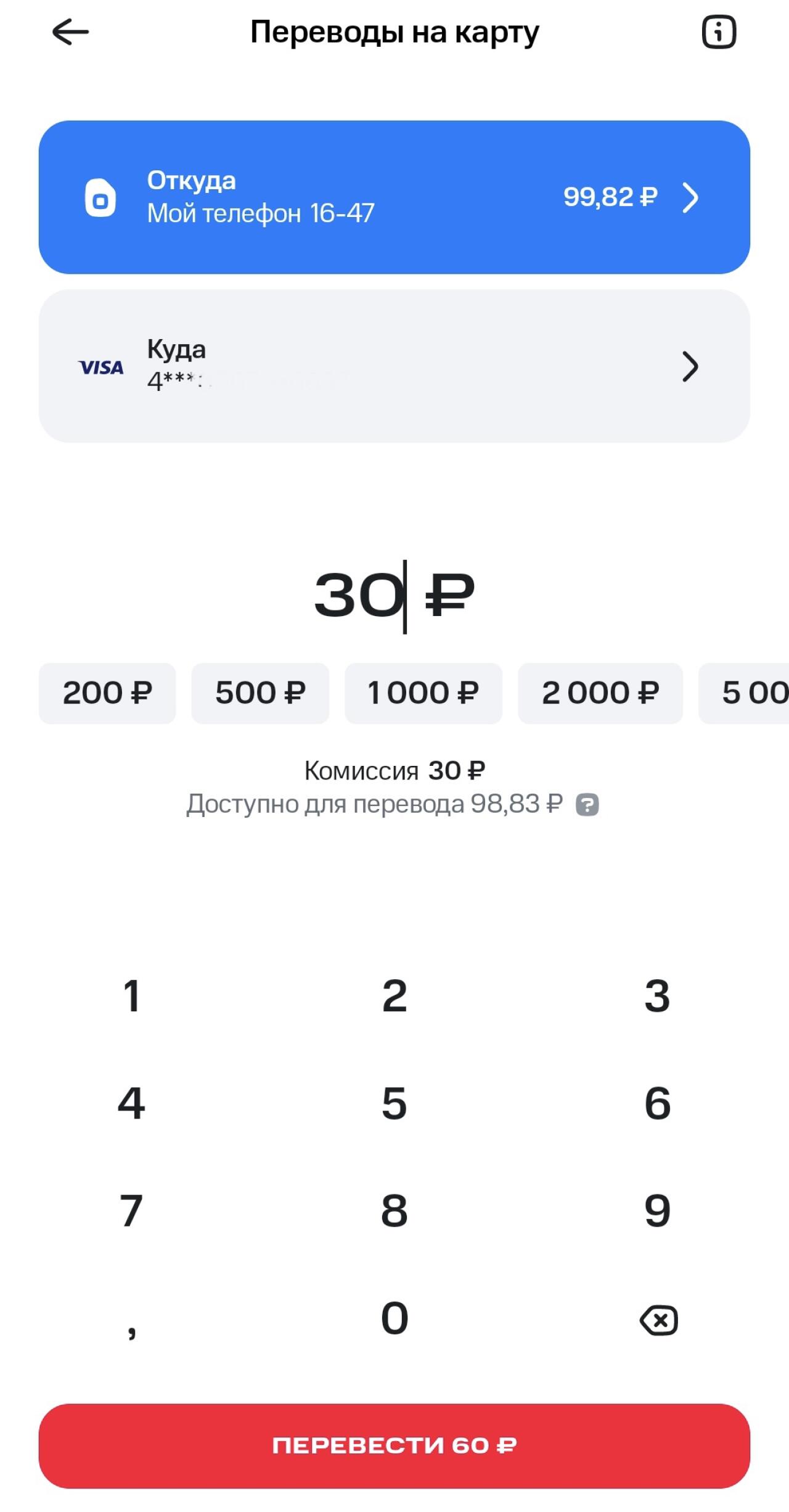Enter digit 9 on the keypad
This screenshot has height=1512, width=789.
[x=657, y=1210]
